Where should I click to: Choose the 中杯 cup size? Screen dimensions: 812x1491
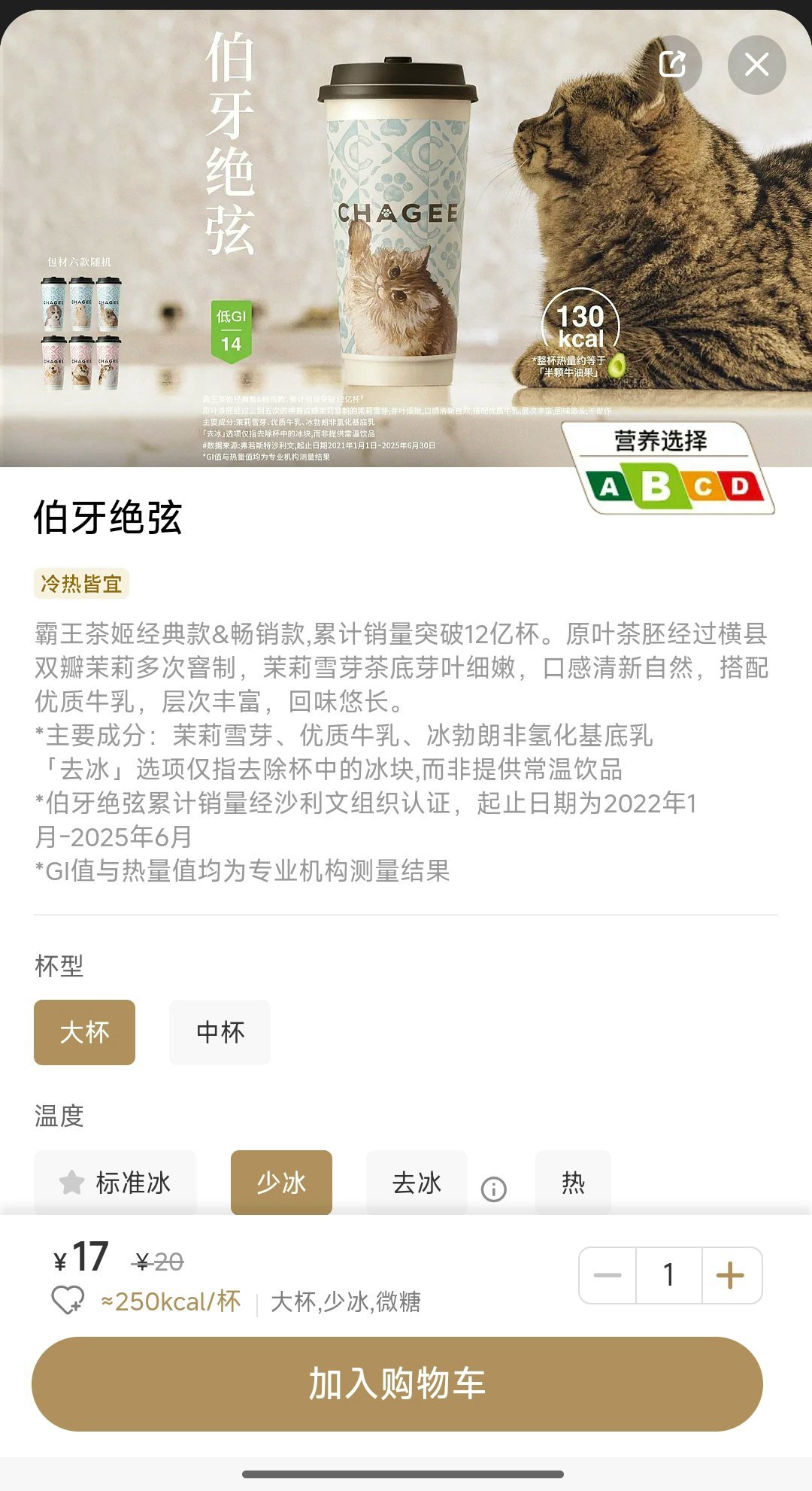pos(220,1032)
